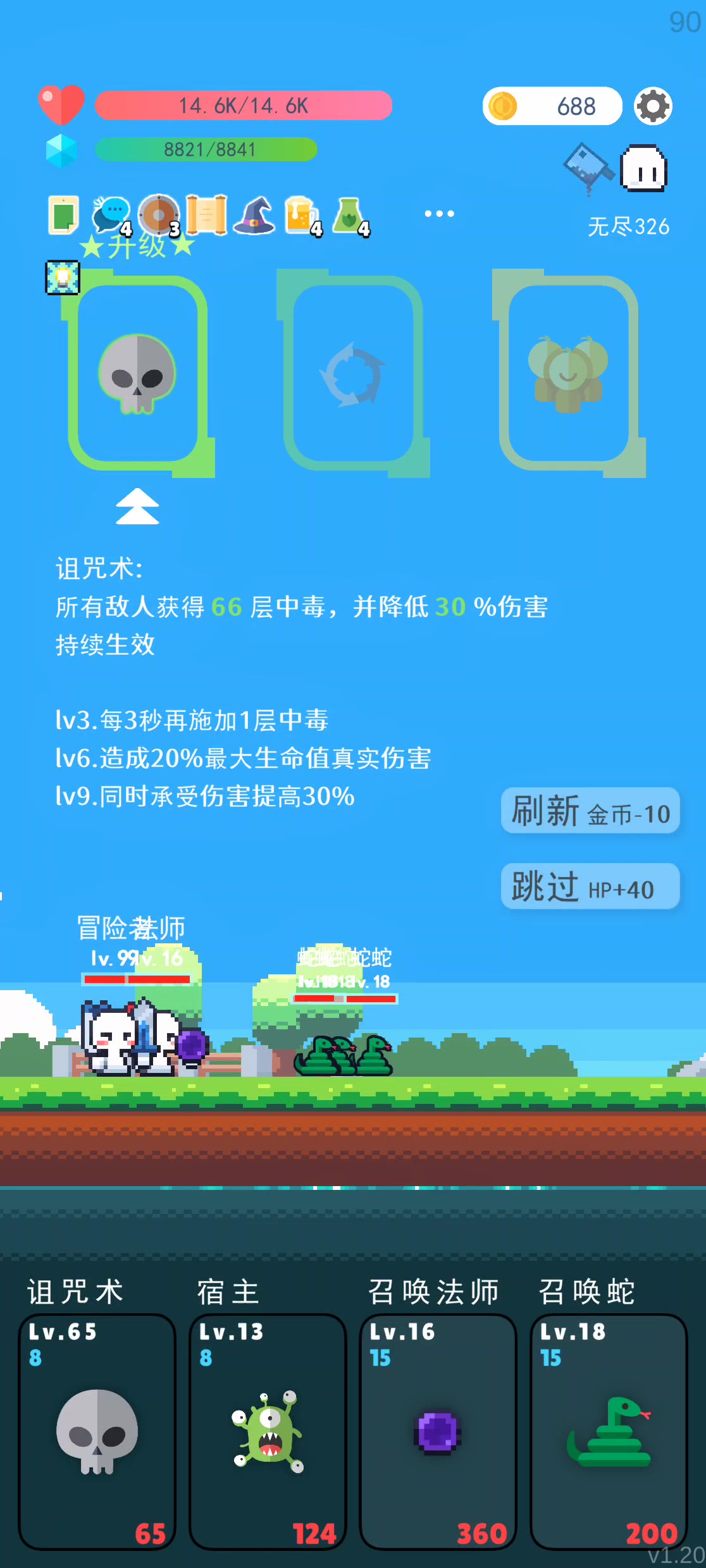Open the three-dots more items menu
Image resolution: width=706 pixels, height=1568 pixels.
[439, 214]
